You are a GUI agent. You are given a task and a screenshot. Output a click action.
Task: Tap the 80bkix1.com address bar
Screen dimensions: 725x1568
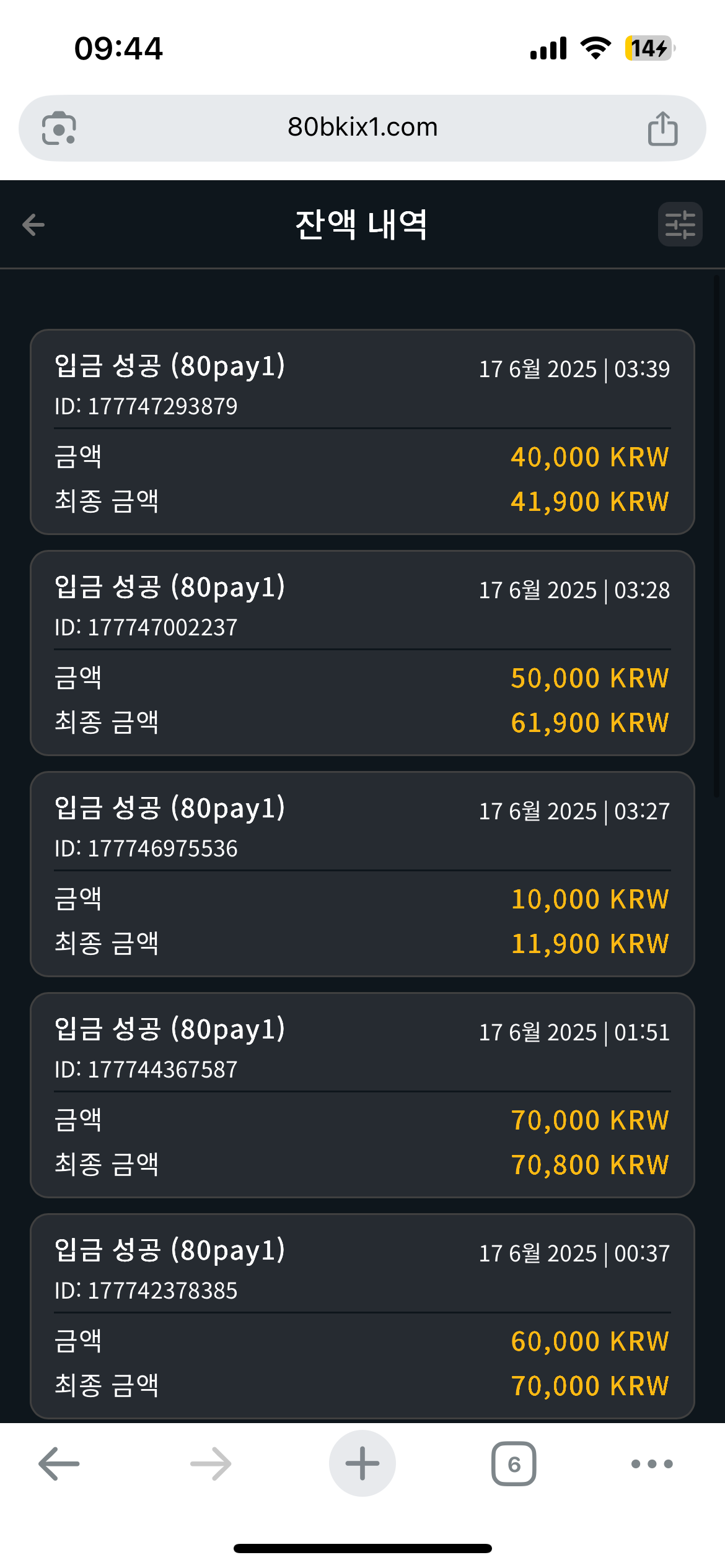click(362, 128)
